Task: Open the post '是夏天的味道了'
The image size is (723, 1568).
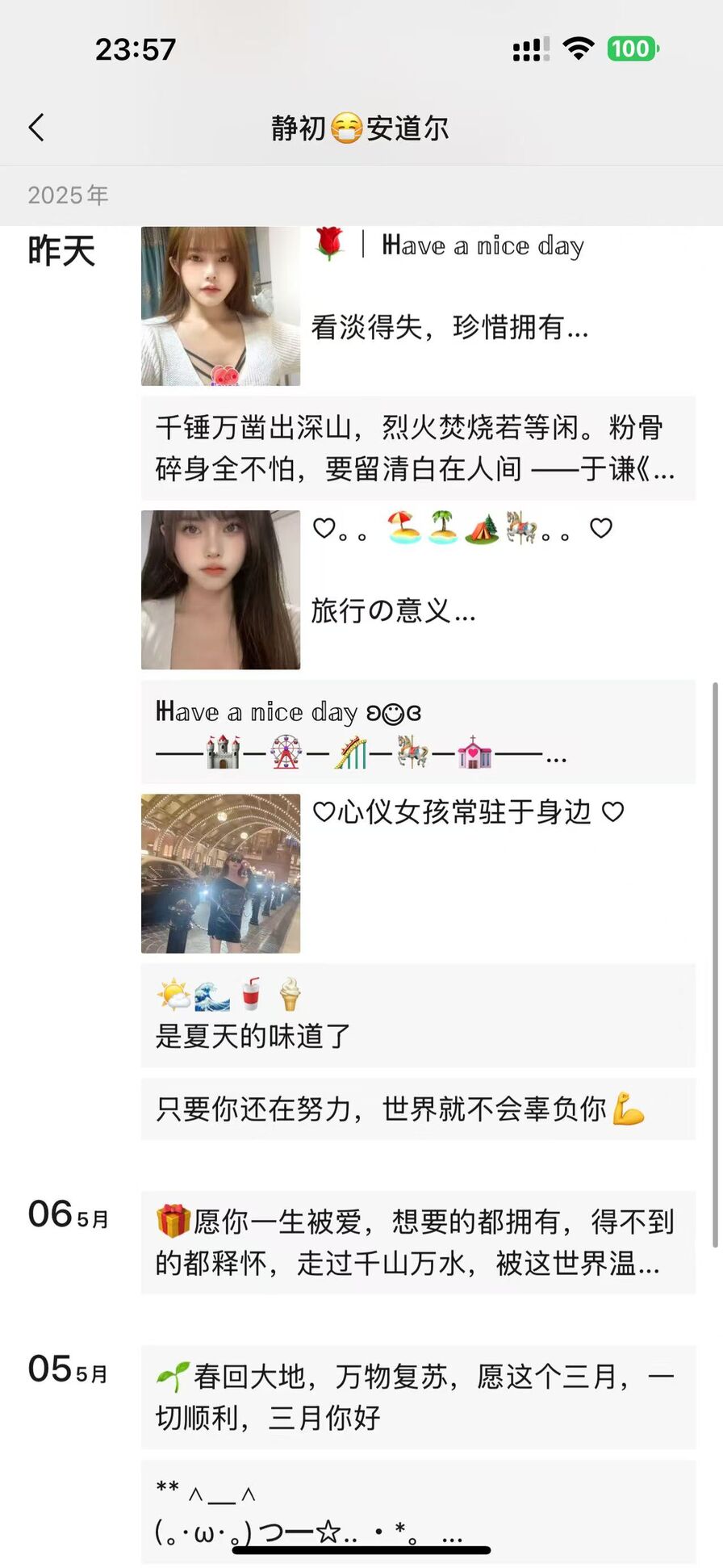Action: [x=417, y=1016]
